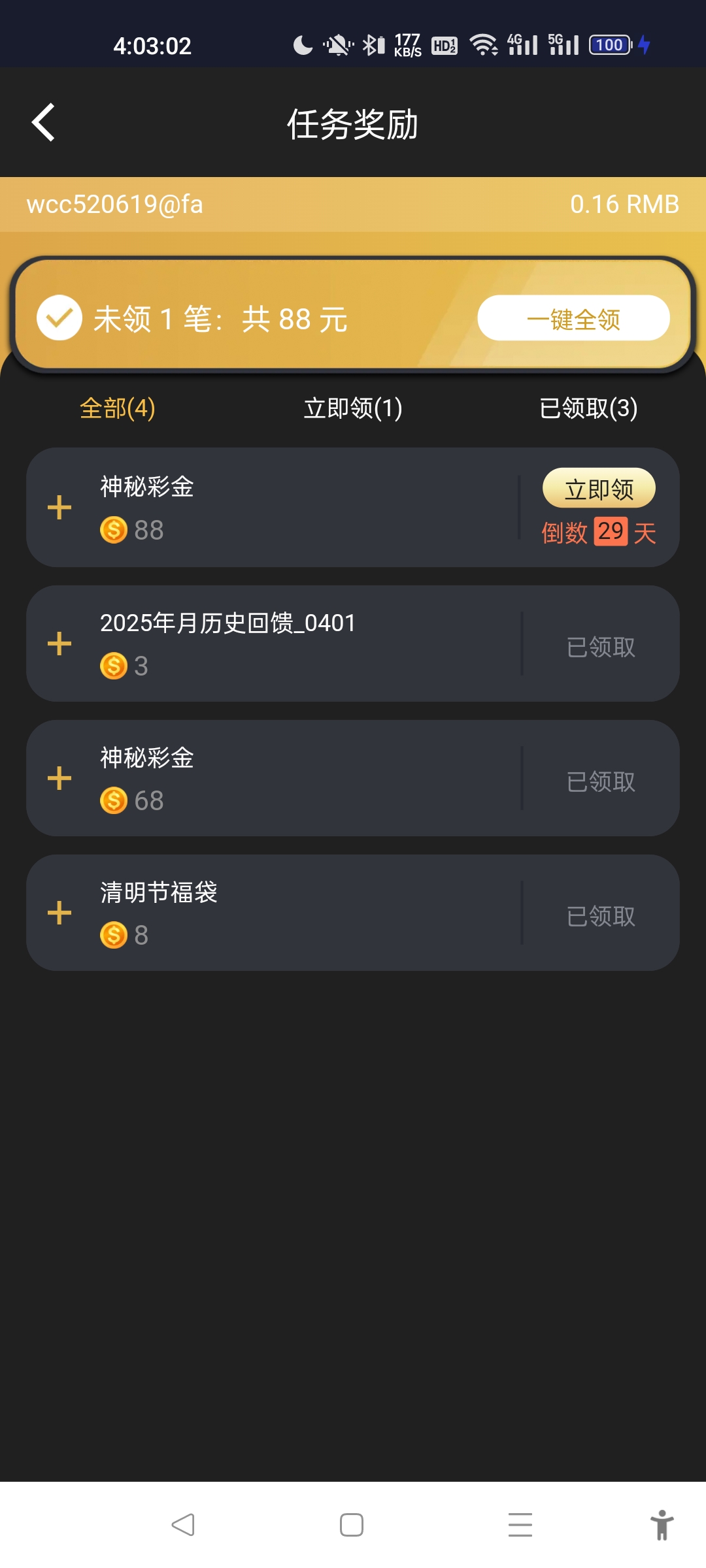Expand the 2025年月历史回馈_0401 reward
Viewport: 706px width, 1568px height.
coord(59,644)
